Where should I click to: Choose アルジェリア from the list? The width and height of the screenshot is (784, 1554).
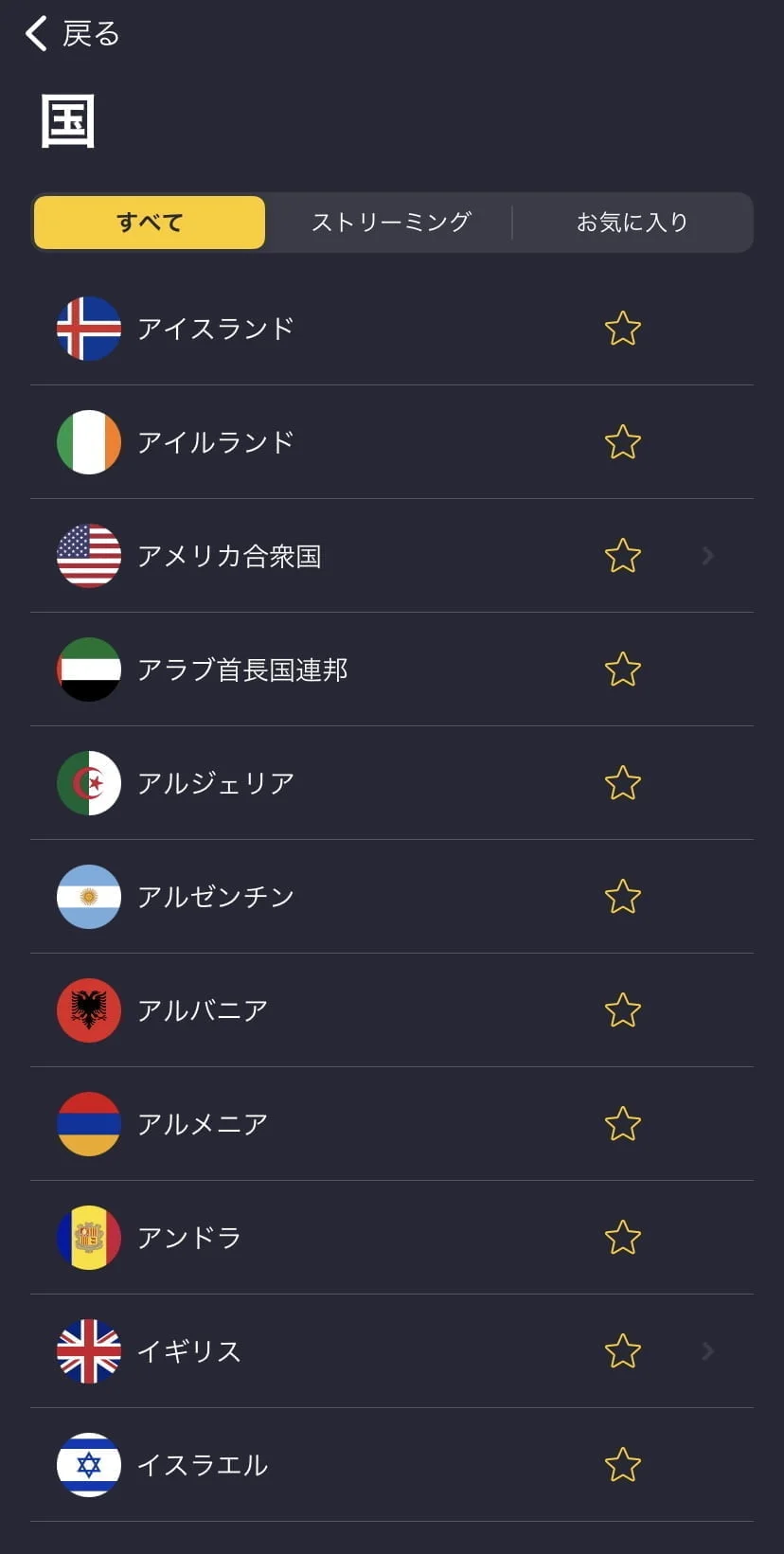[x=216, y=783]
